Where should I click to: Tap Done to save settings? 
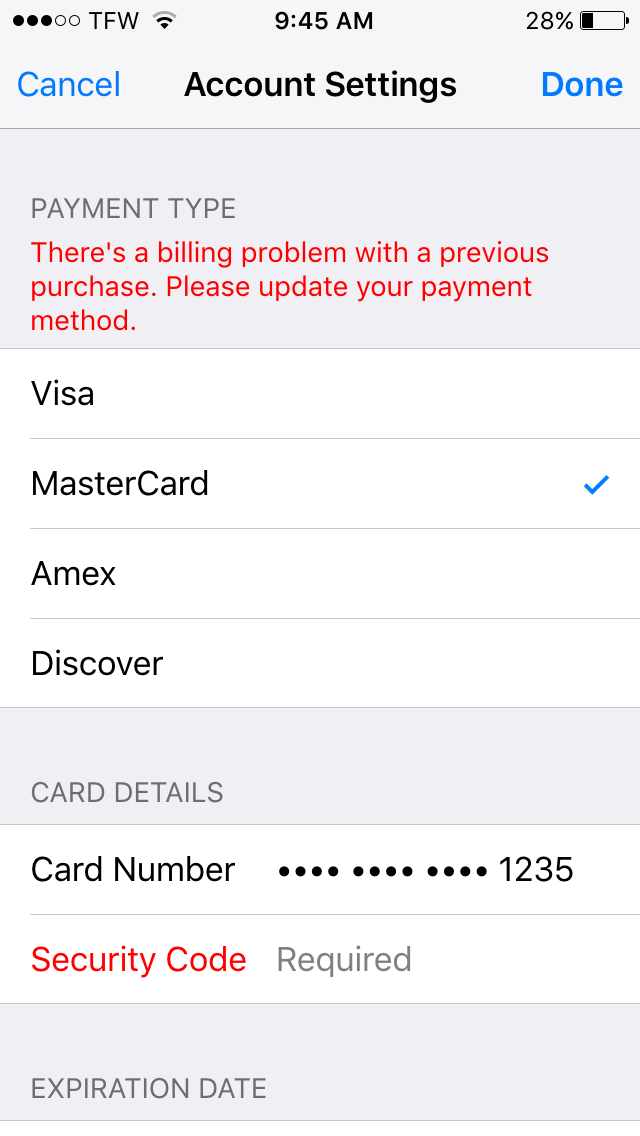pyautogui.click(x=581, y=85)
